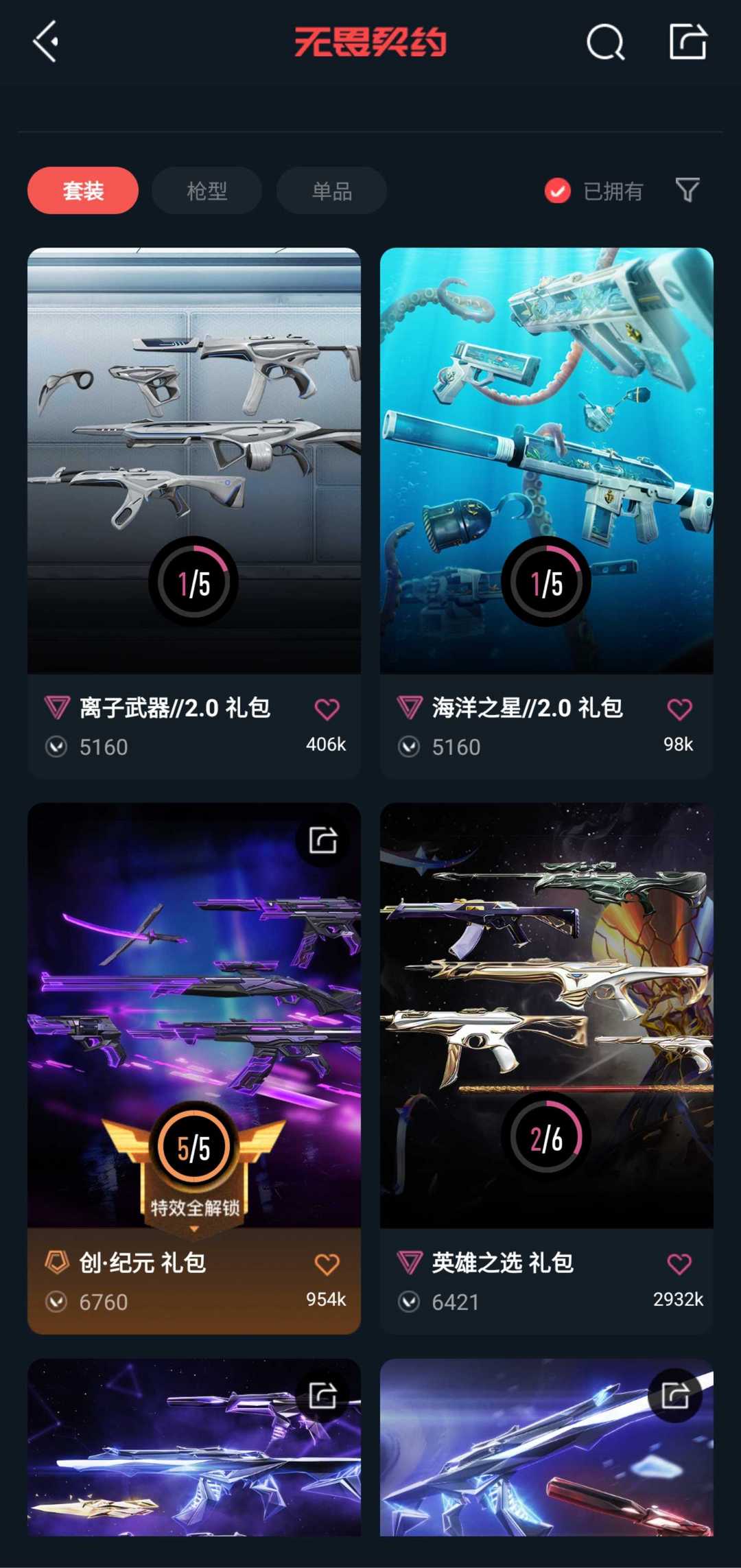Tap the share icon in the header
Image resolution: width=741 pixels, height=1568 pixels.
click(x=687, y=41)
